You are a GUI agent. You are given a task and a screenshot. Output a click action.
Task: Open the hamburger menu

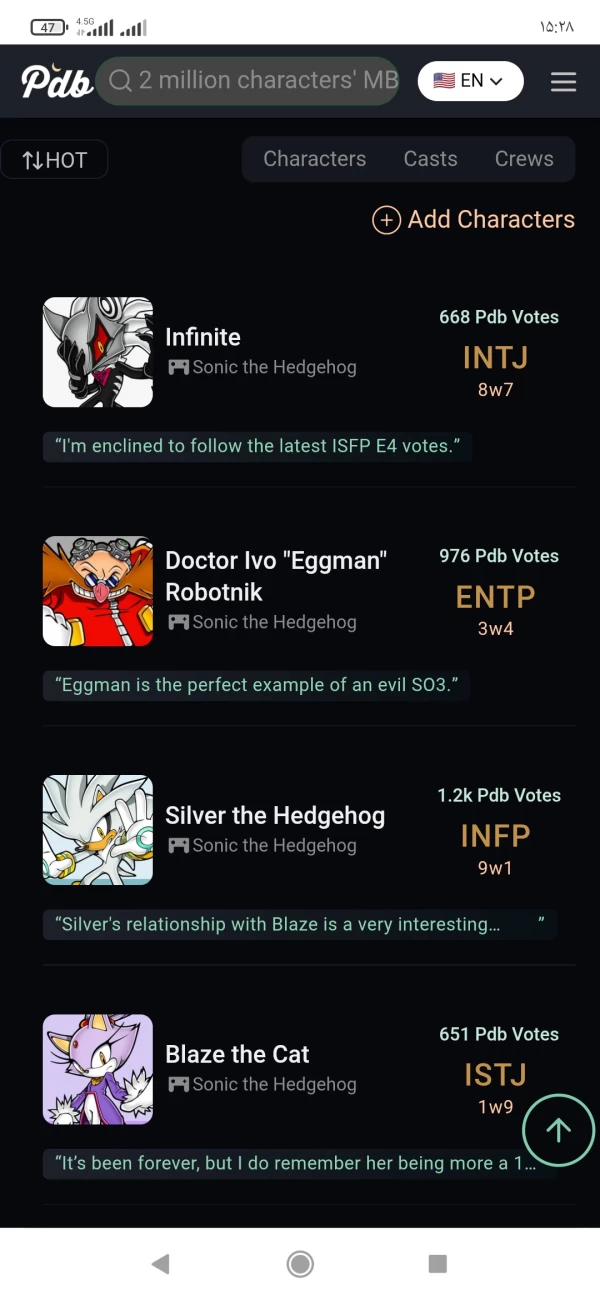[563, 82]
